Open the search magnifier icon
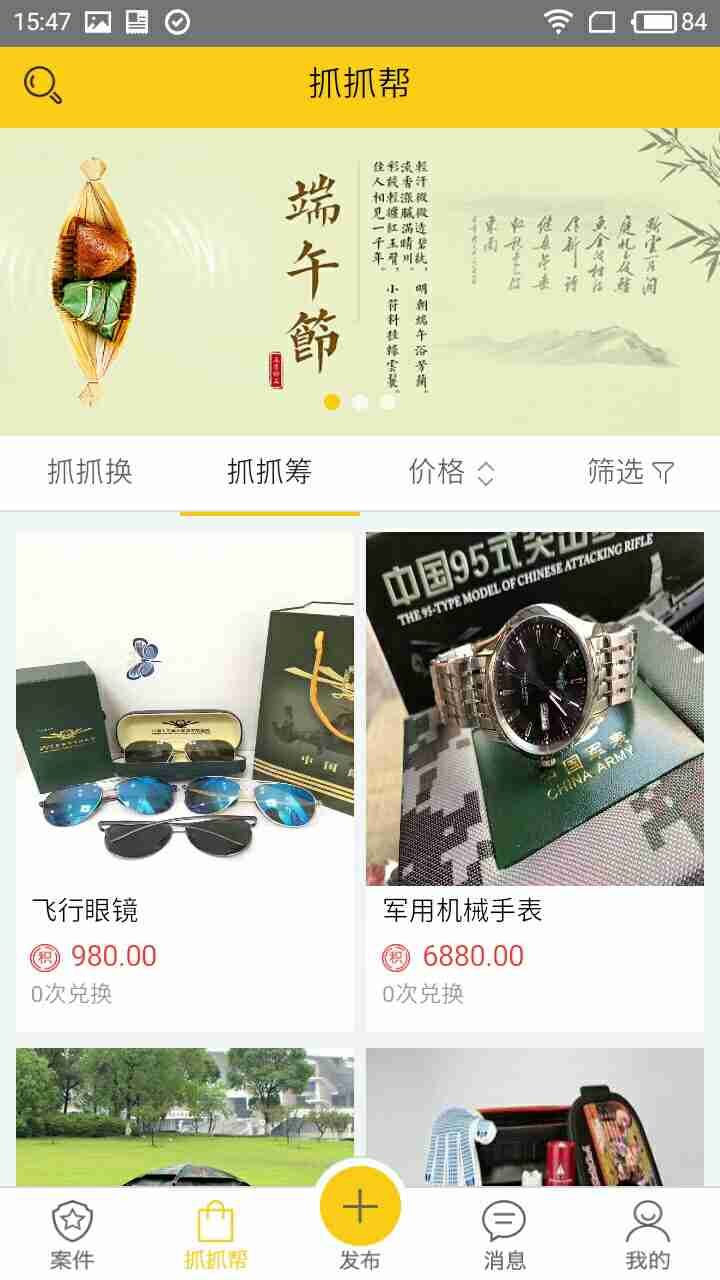 [43, 85]
